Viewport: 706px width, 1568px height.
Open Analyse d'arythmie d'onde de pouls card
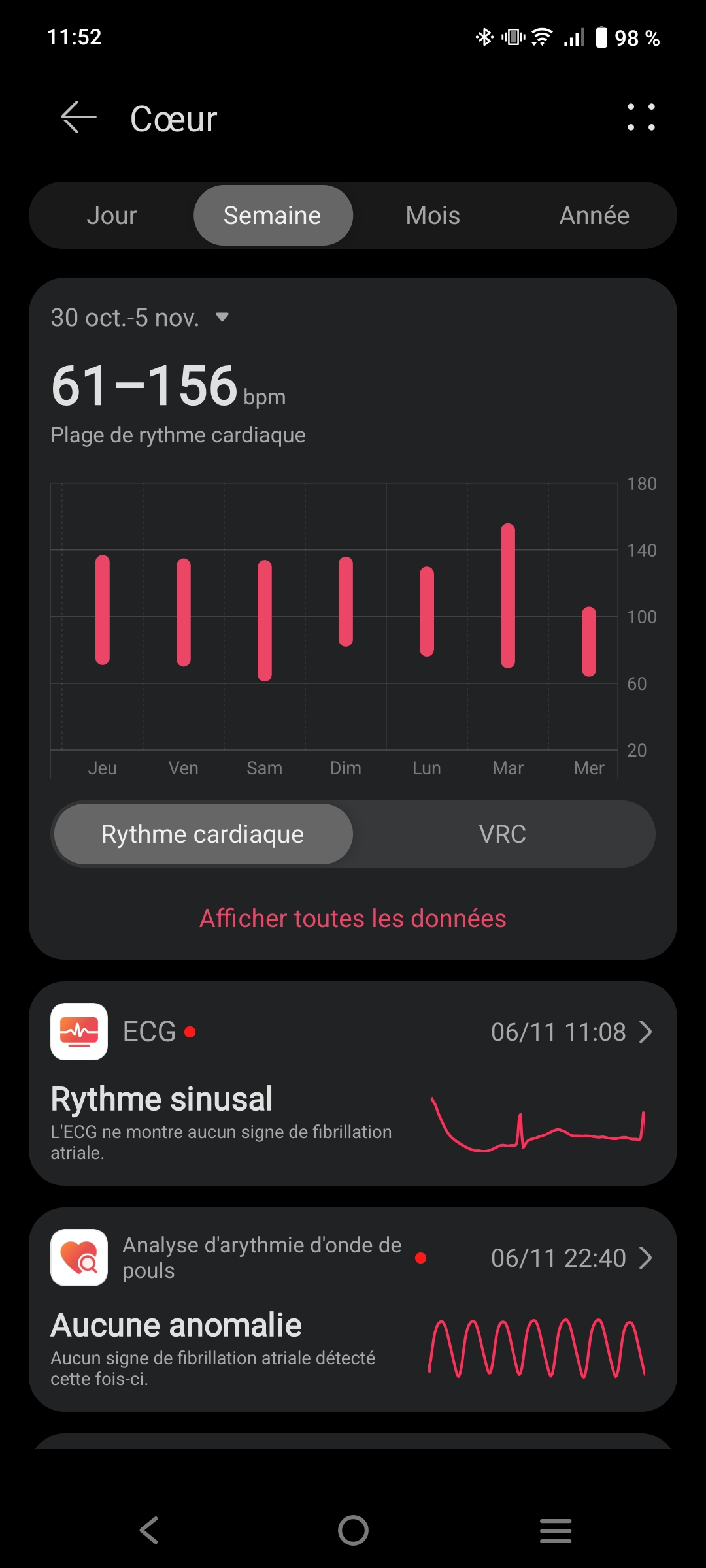(x=353, y=1309)
